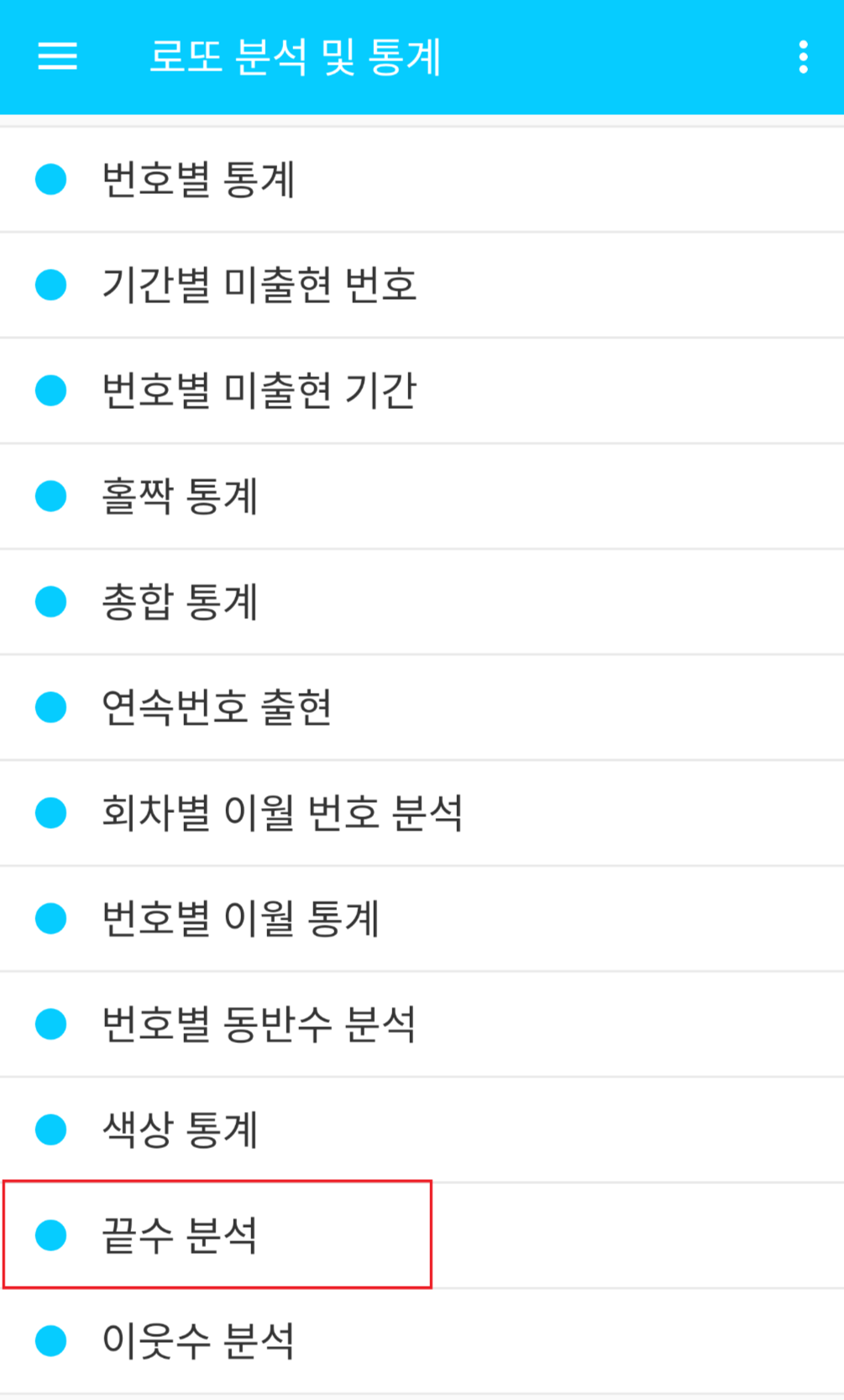
Task: Open 번호별 동반수 분석
Action: coord(259,1025)
